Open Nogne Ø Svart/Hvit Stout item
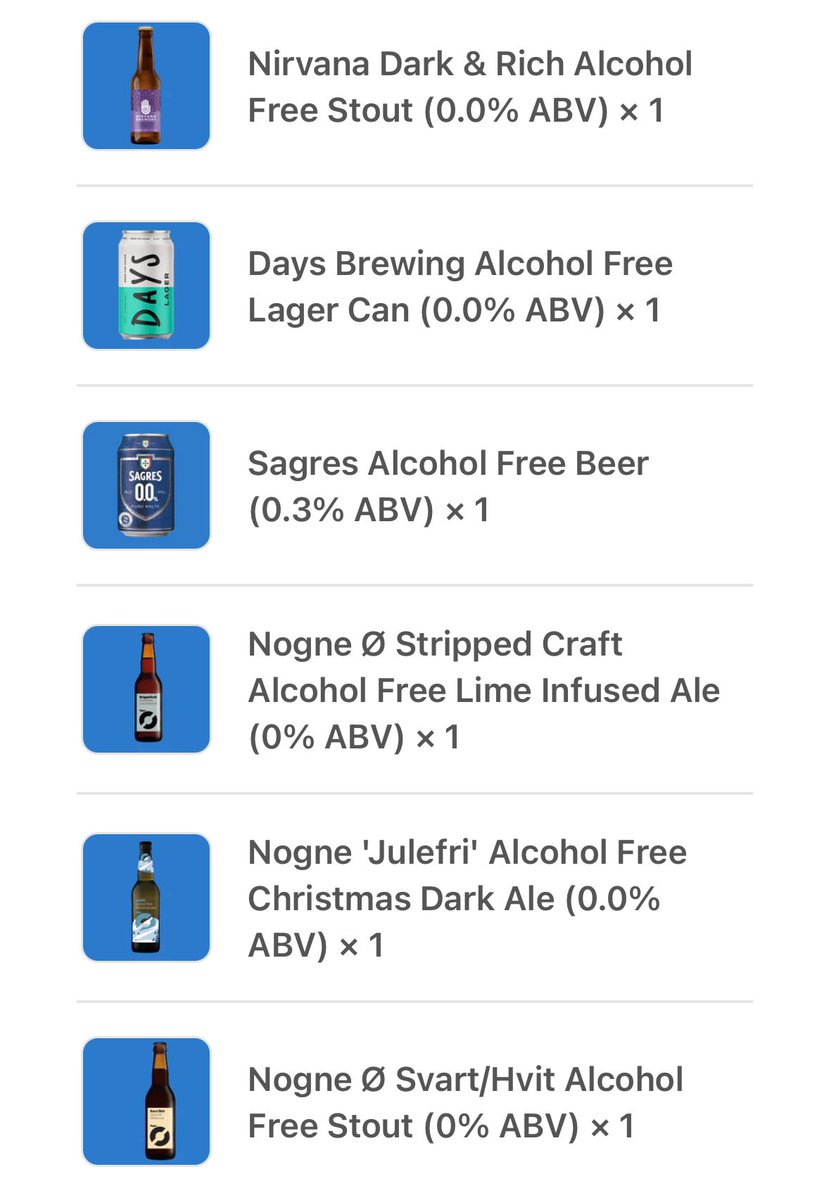Image resolution: width=829 pixels, height=1200 pixels. coord(465,1103)
